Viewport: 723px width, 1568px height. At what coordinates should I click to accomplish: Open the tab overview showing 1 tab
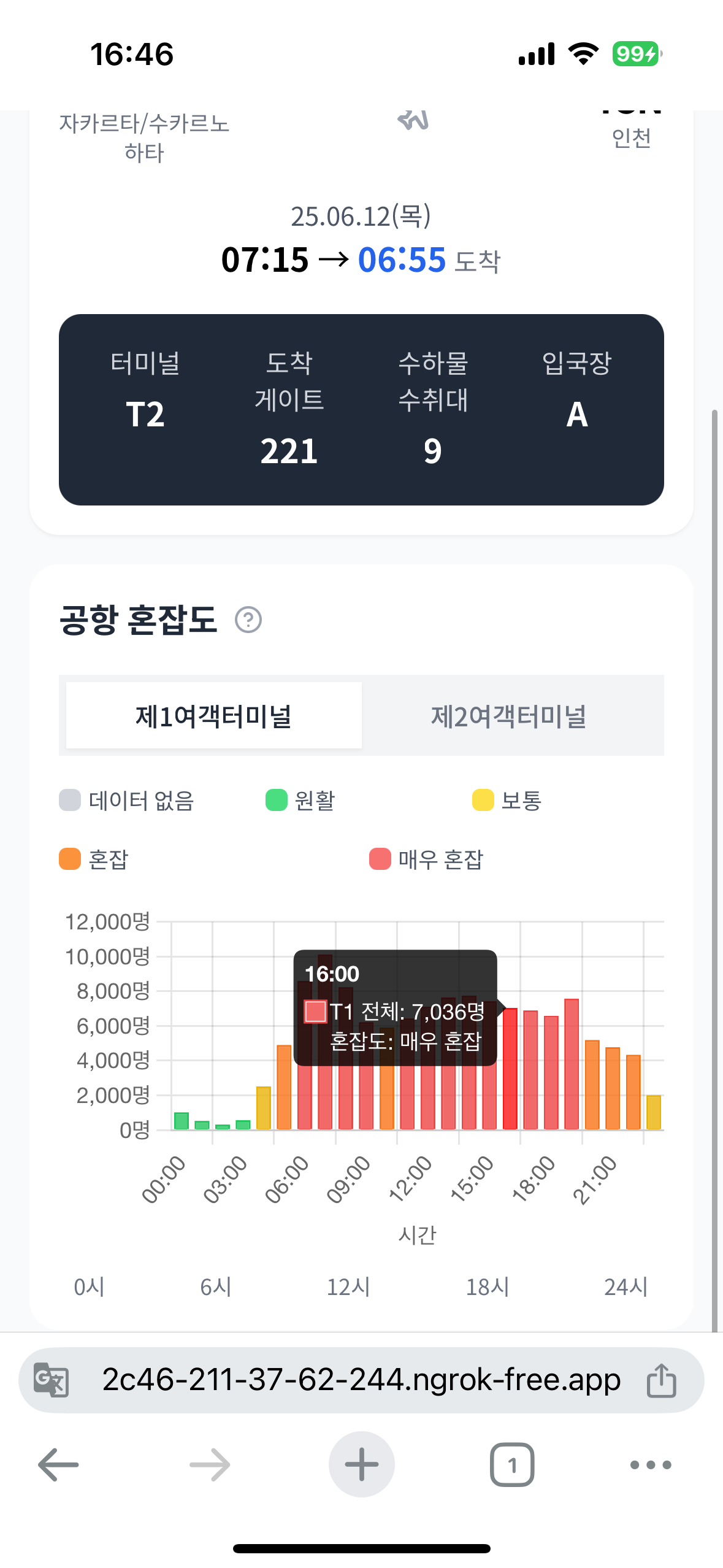tap(513, 1465)
